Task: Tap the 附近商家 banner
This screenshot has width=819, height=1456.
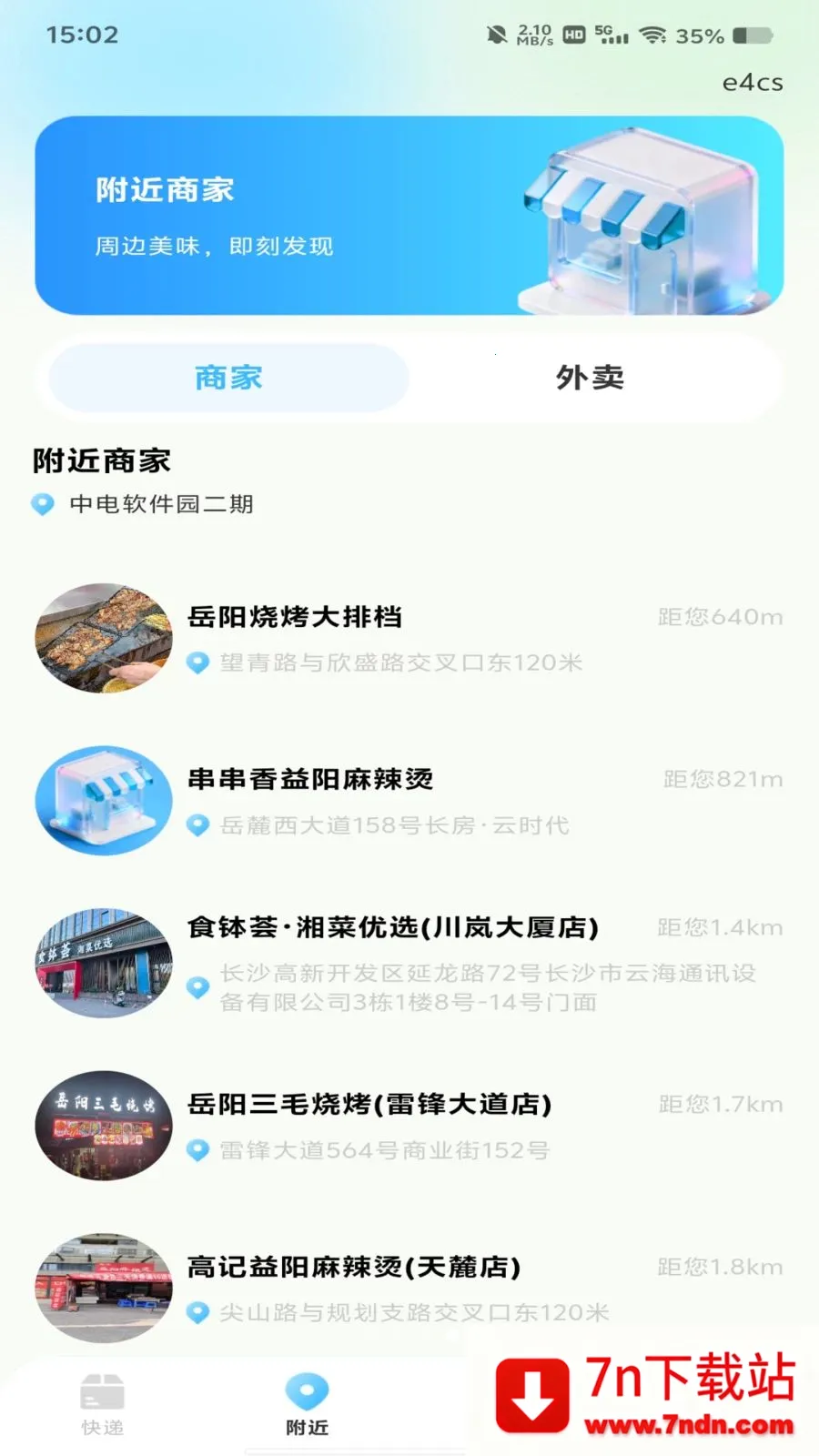Action: click(409, 216)
